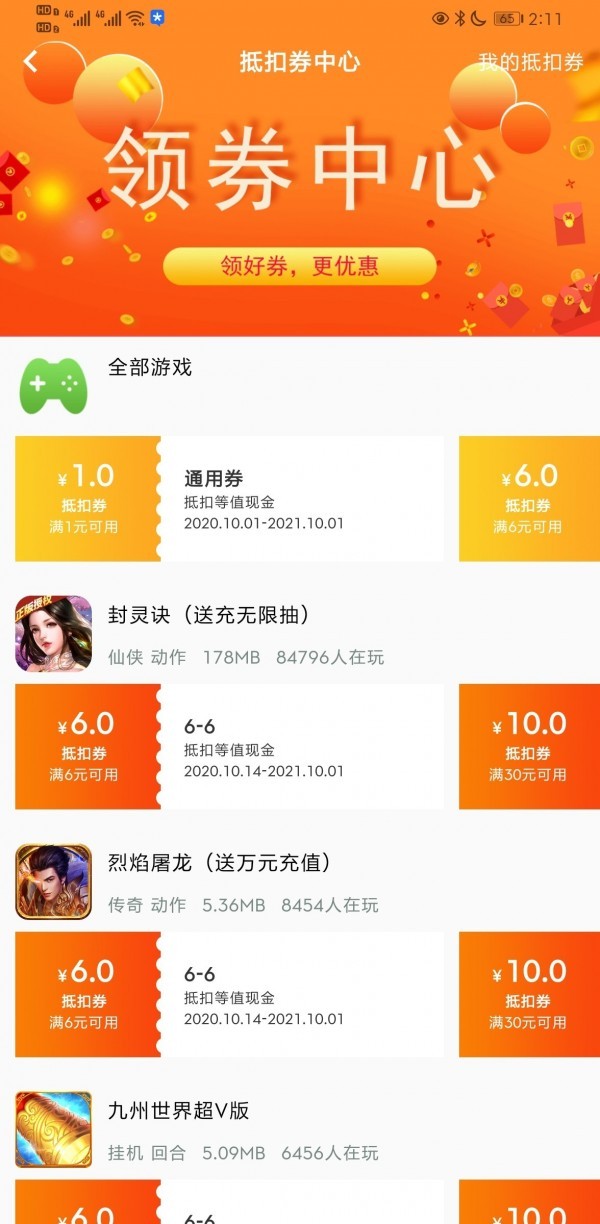
Task: Open 我的抵扣券 in the header
Action: click(530, 62)
